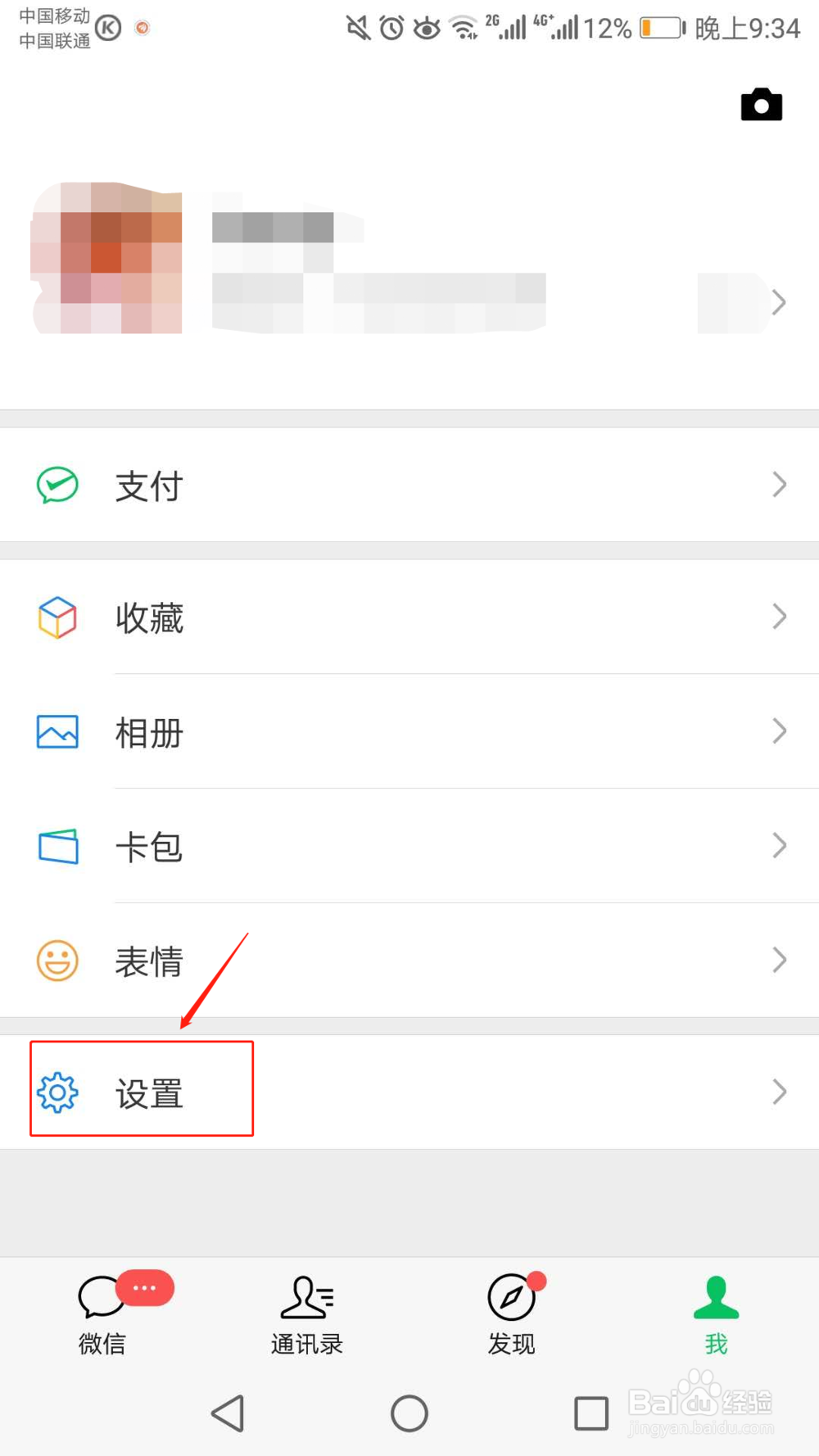
Task: Open 收藏 (Favorites) collection icon
Action: click(x=57, y=617)
